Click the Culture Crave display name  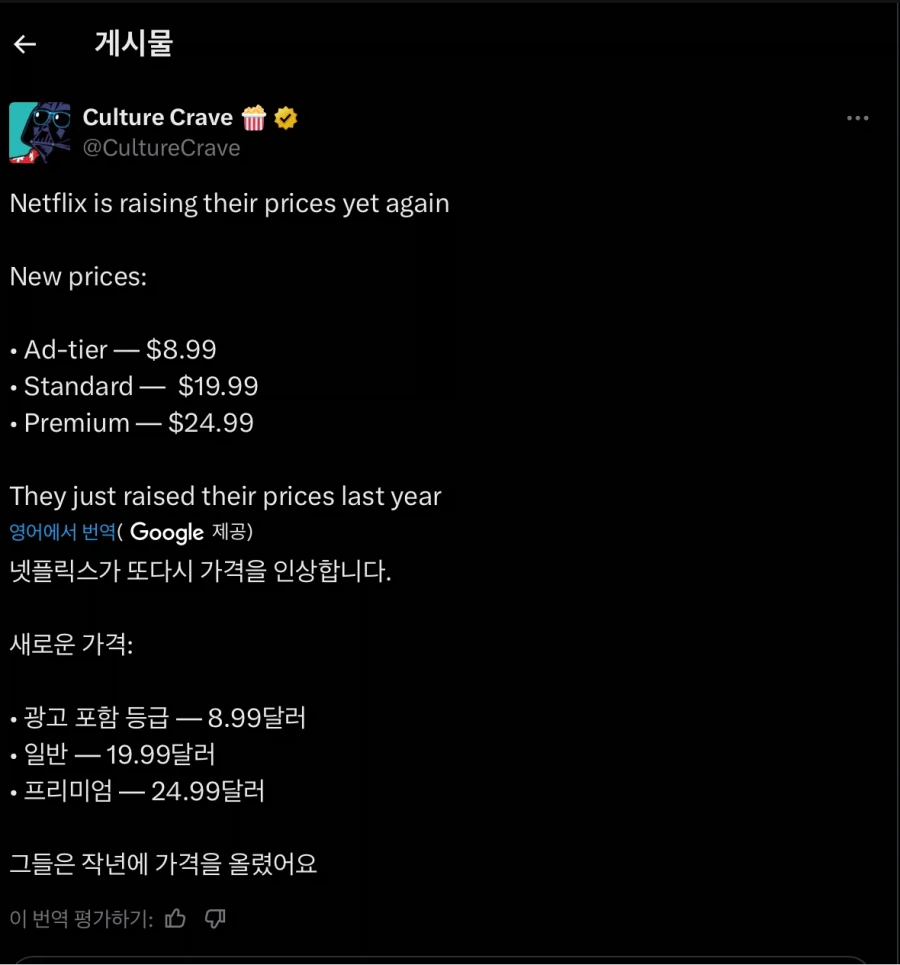tap(157, 117)
